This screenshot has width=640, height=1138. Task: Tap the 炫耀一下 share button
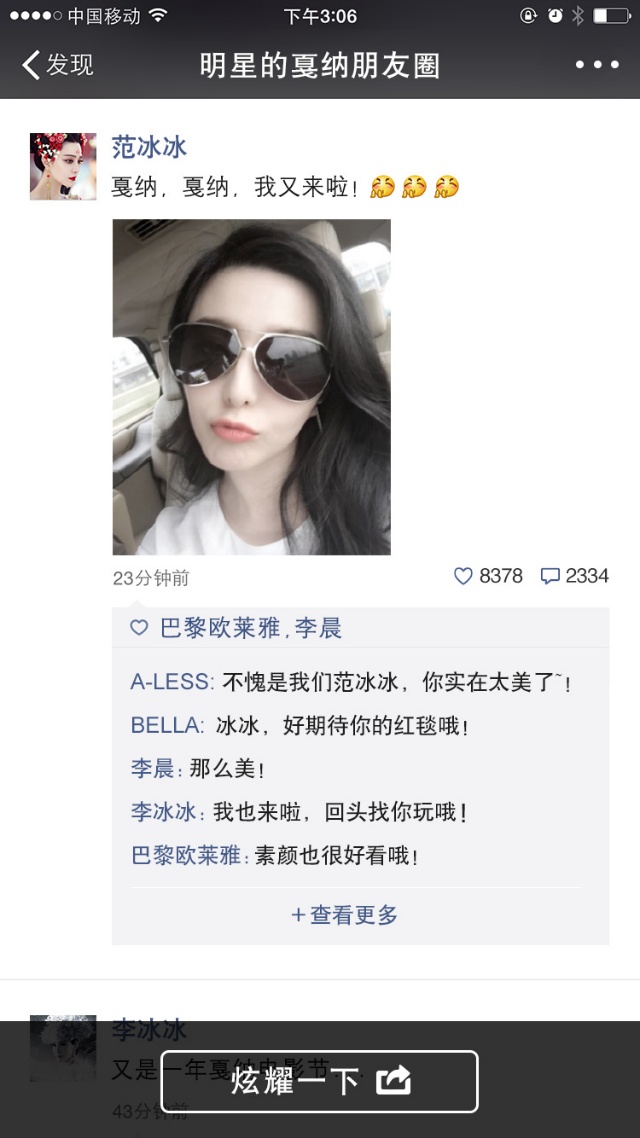[320, 1081]
